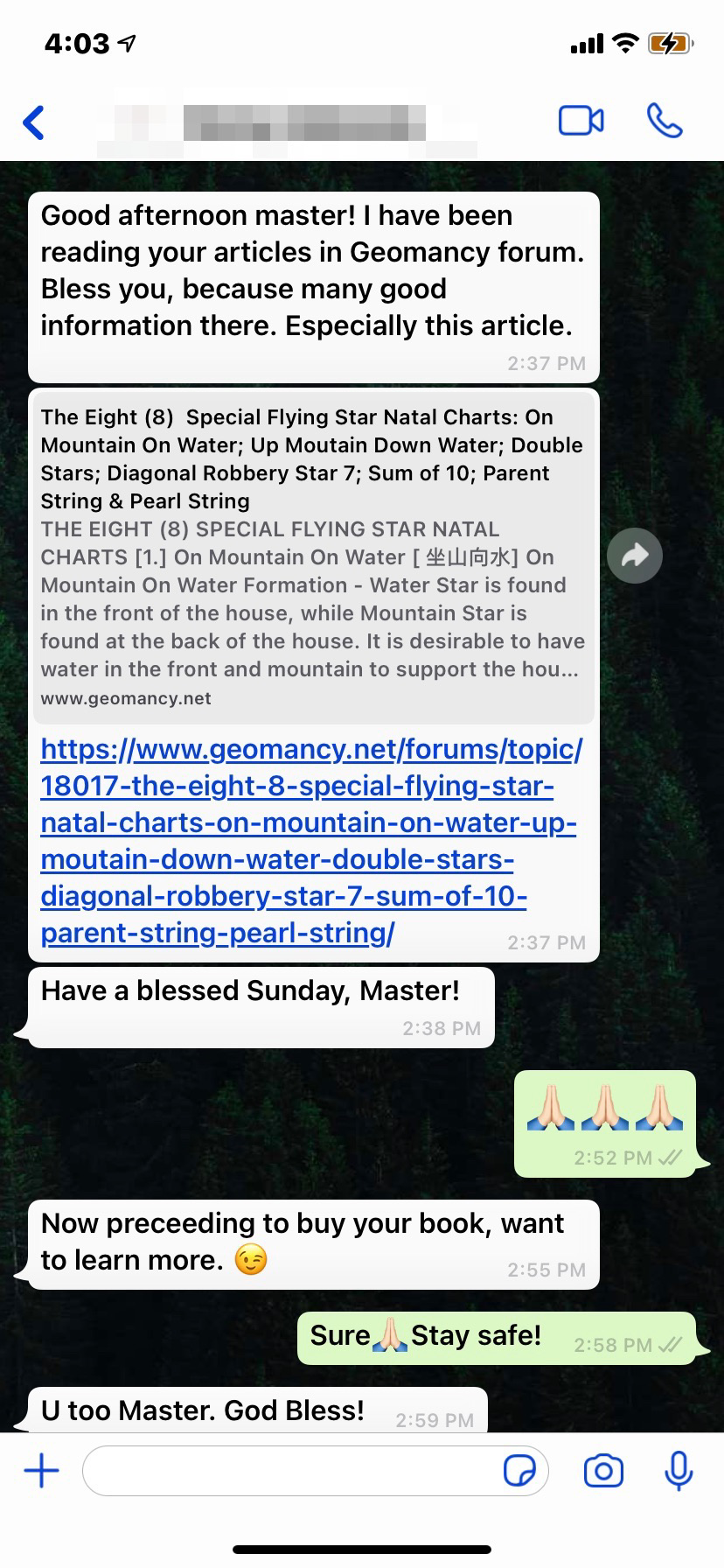Open the sticker picker
724x1568 pixels.
coord(520,1472)
